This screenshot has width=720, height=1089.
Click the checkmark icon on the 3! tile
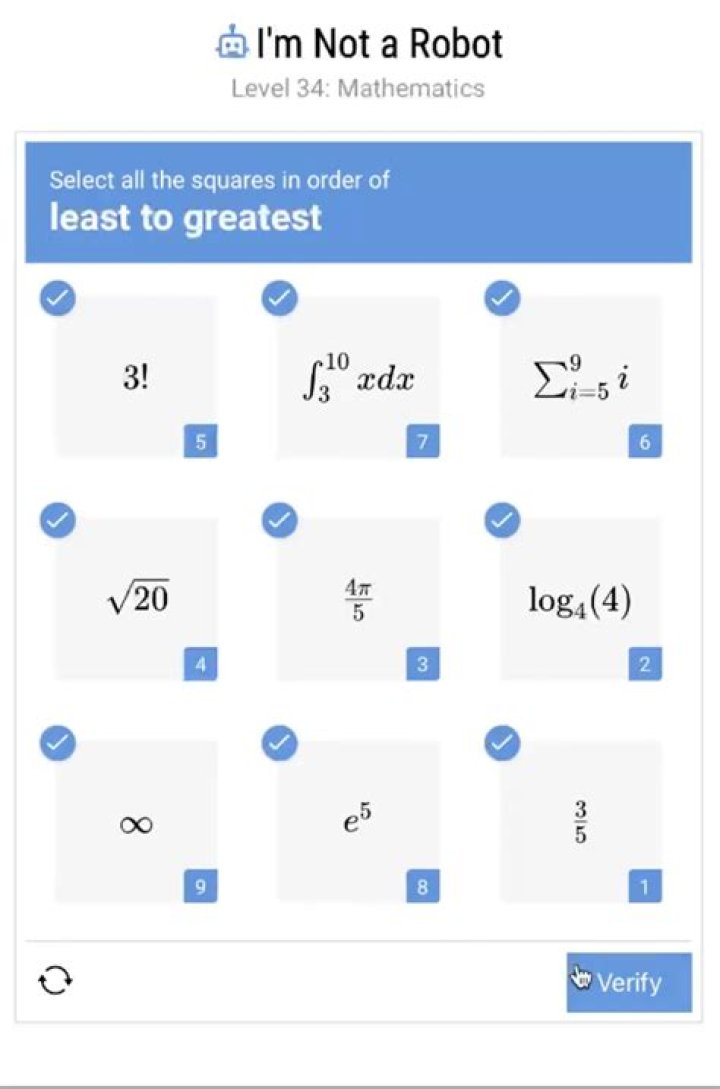[x=57, y=297]
